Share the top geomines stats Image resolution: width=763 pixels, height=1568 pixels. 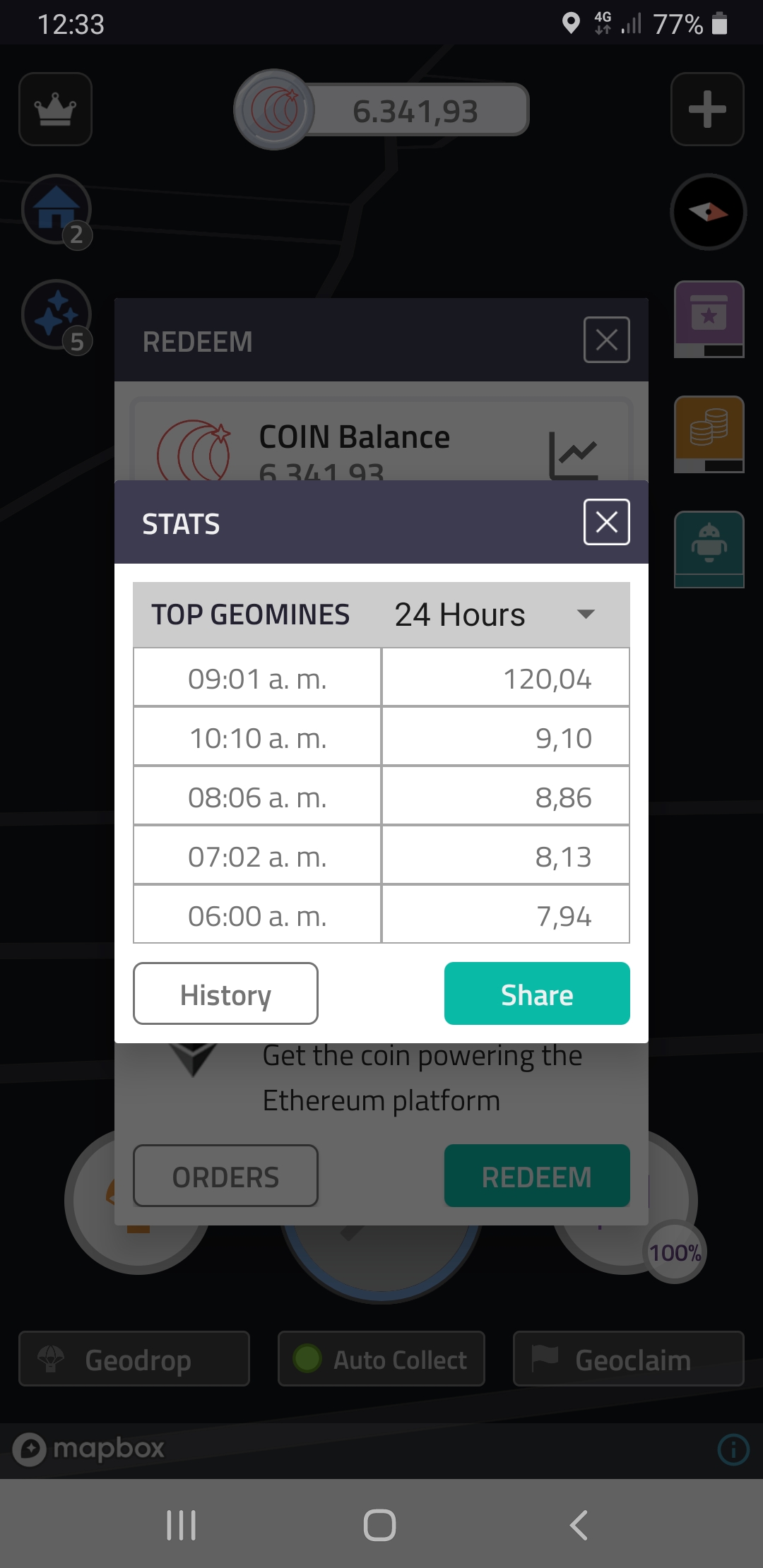point(536,994)
